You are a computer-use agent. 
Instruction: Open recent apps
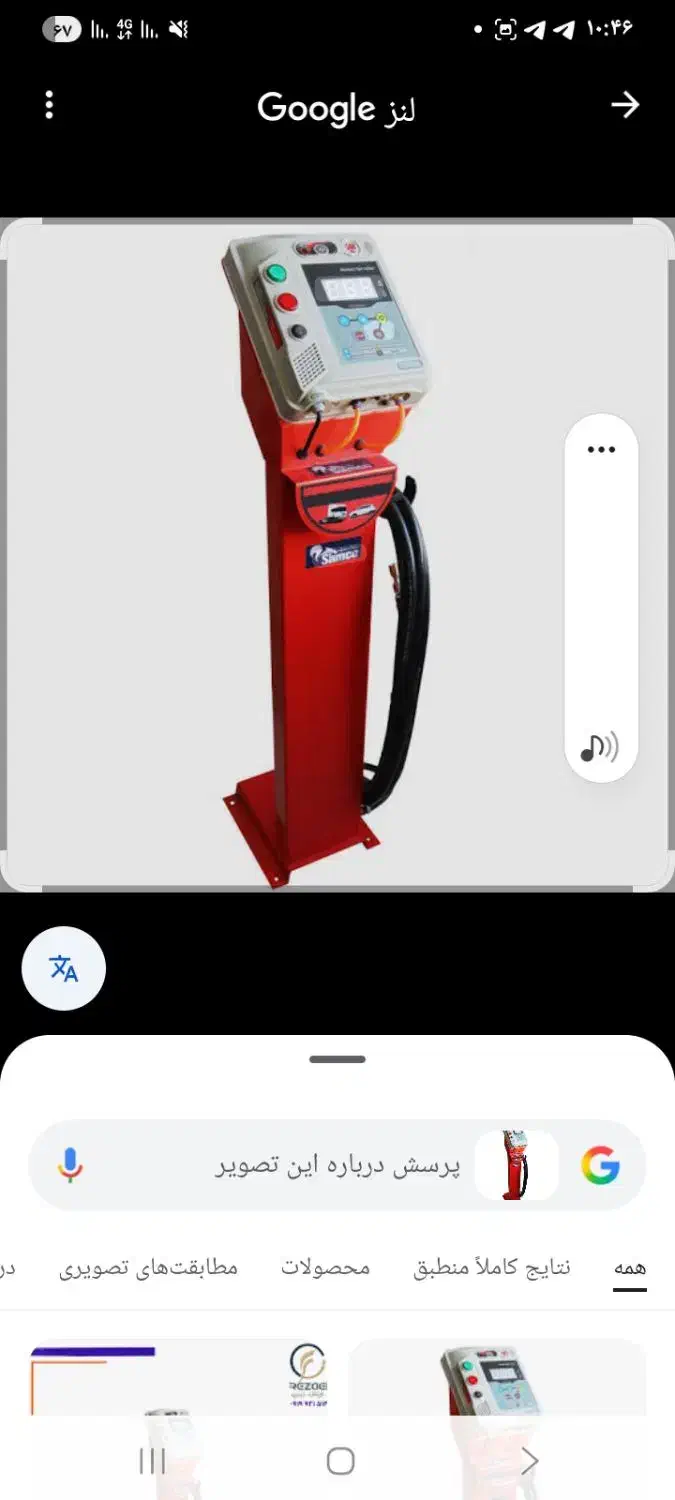tap(152, 1461)
